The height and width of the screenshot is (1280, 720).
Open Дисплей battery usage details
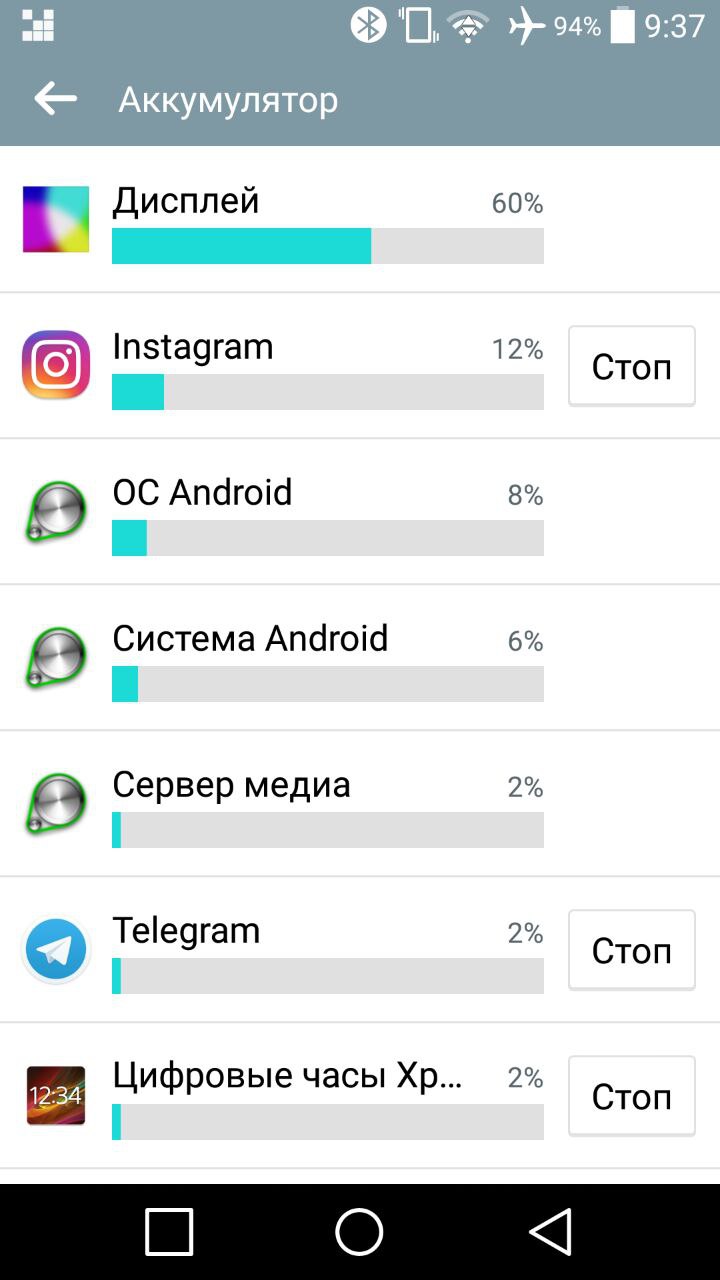coord(300,220)
